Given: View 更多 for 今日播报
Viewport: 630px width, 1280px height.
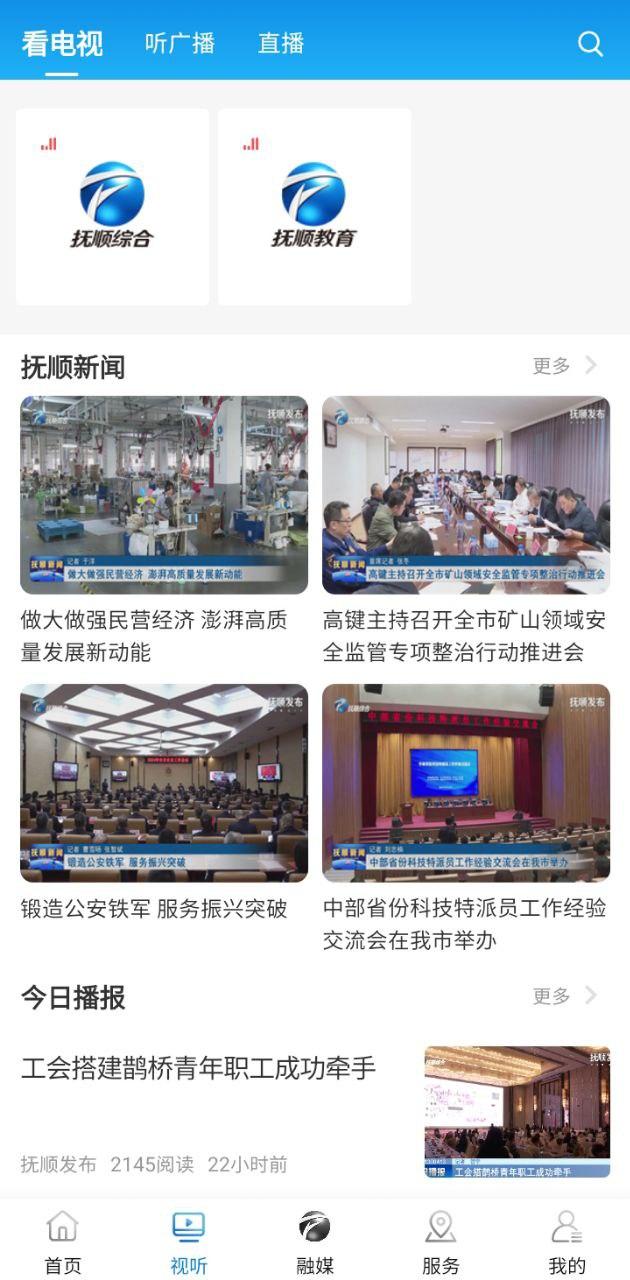Looking at the screenshot, I should [564, 996].
